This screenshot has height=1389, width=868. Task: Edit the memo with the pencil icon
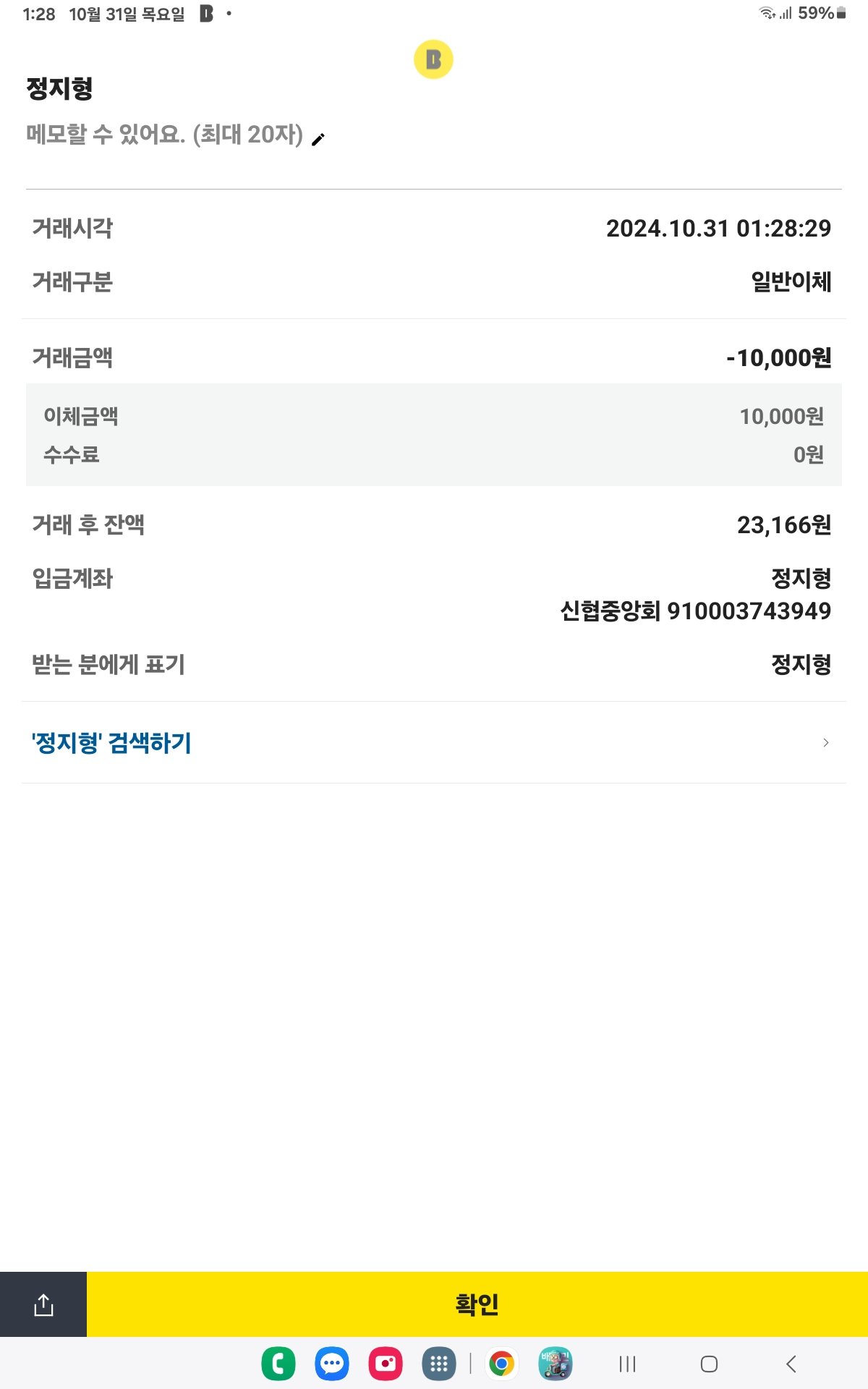pos(318,140)
